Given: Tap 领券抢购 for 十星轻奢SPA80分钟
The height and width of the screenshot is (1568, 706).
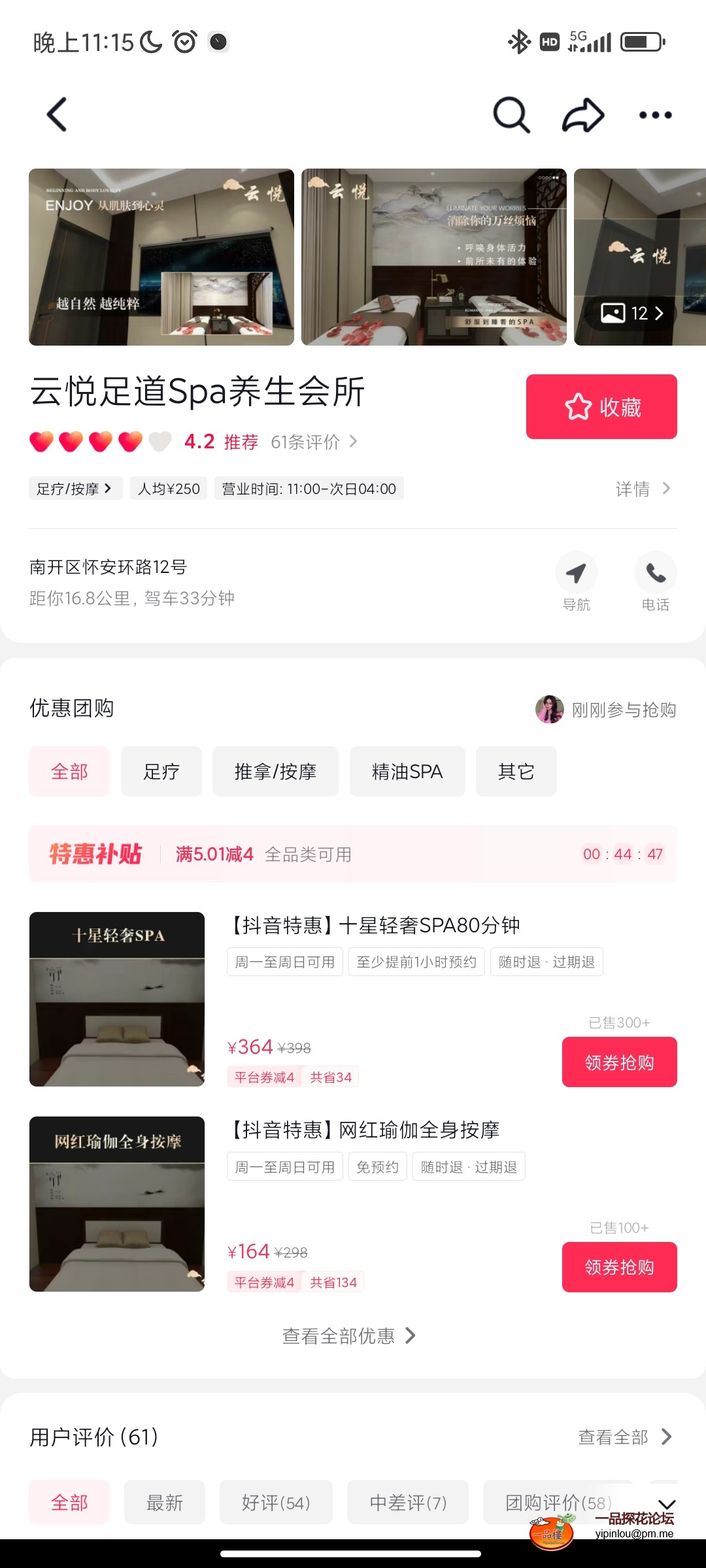Looking at the screenshot, I should click(619, 1062).
